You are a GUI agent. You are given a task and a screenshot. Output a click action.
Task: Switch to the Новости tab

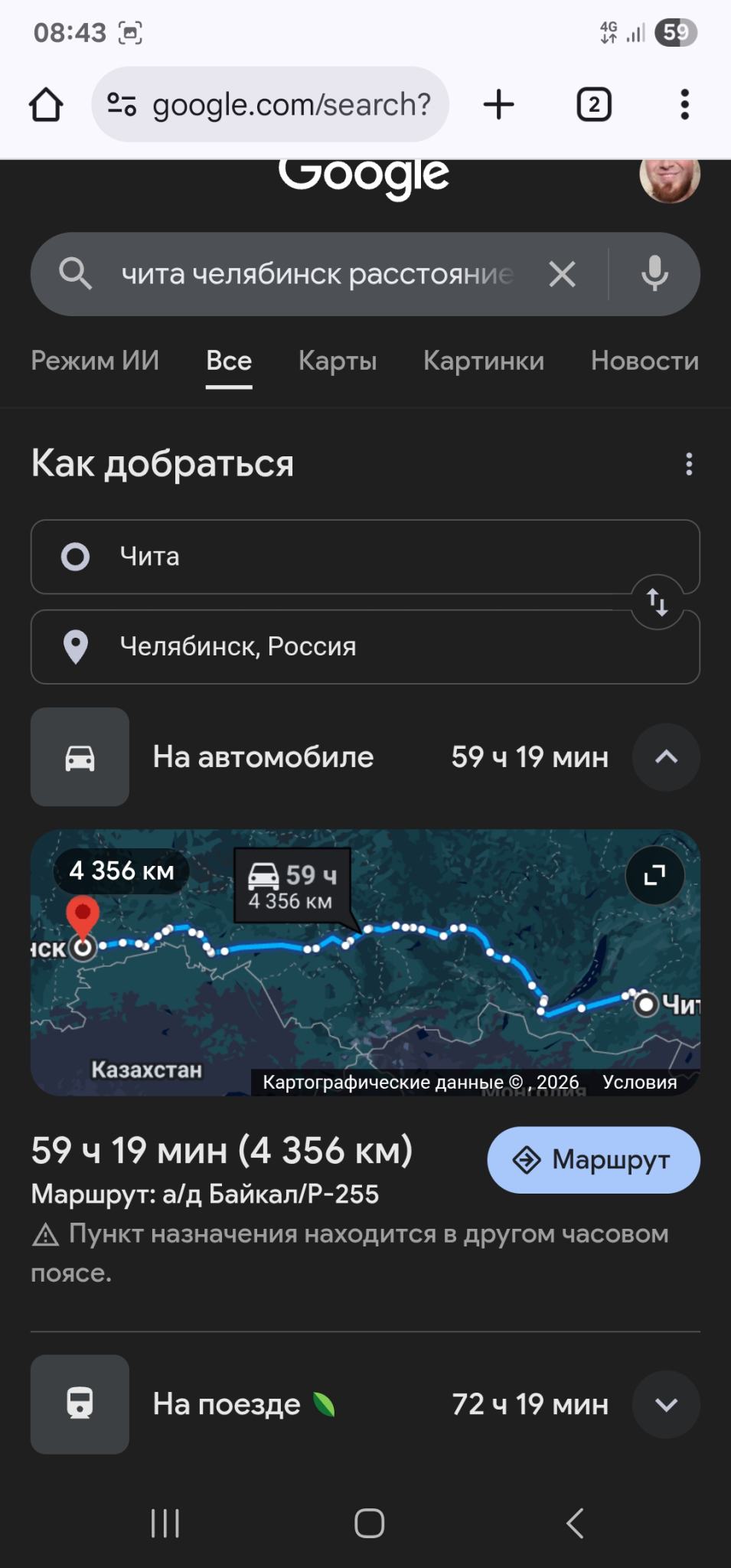click(645, 361)
